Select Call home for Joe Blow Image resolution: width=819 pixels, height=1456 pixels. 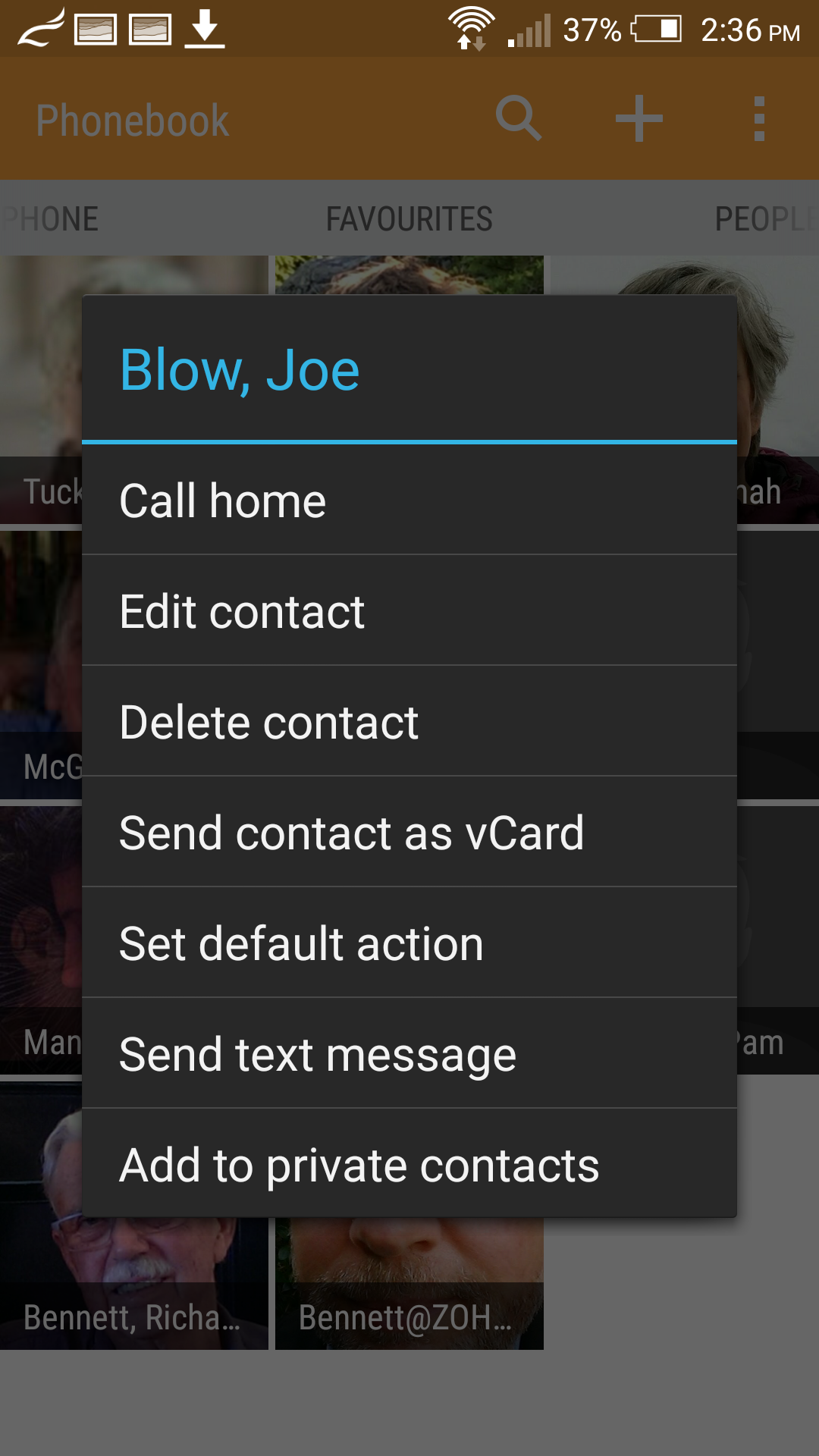[x=409, y=500]
